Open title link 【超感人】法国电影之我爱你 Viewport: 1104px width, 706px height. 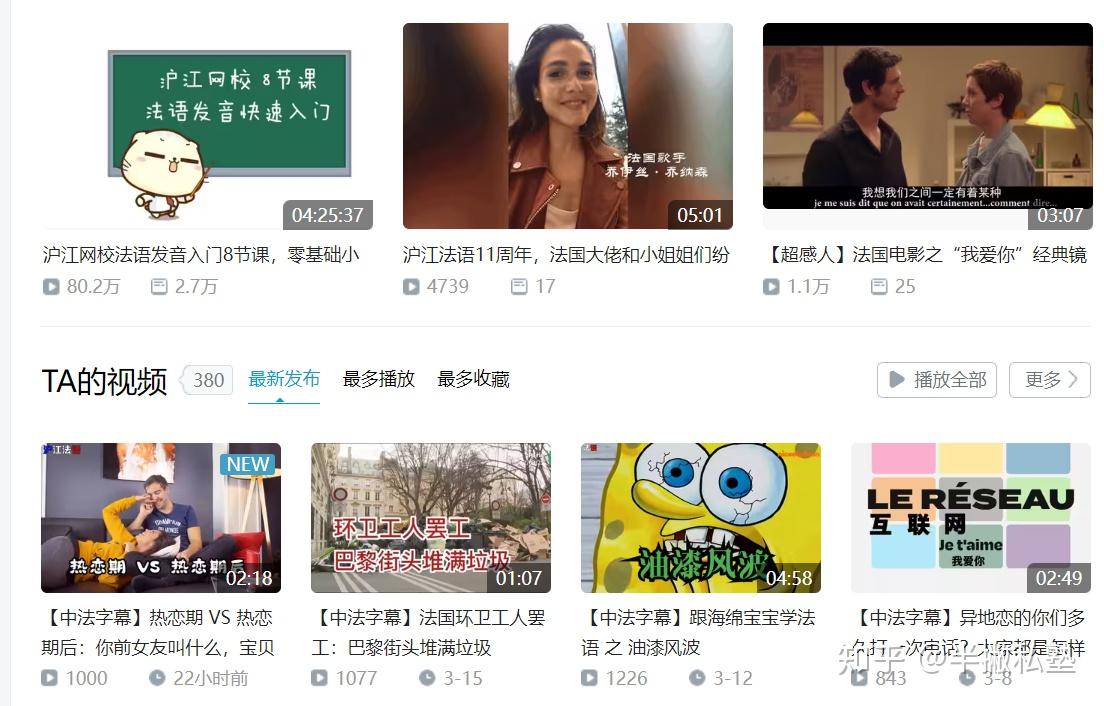[x=926, y=255]
